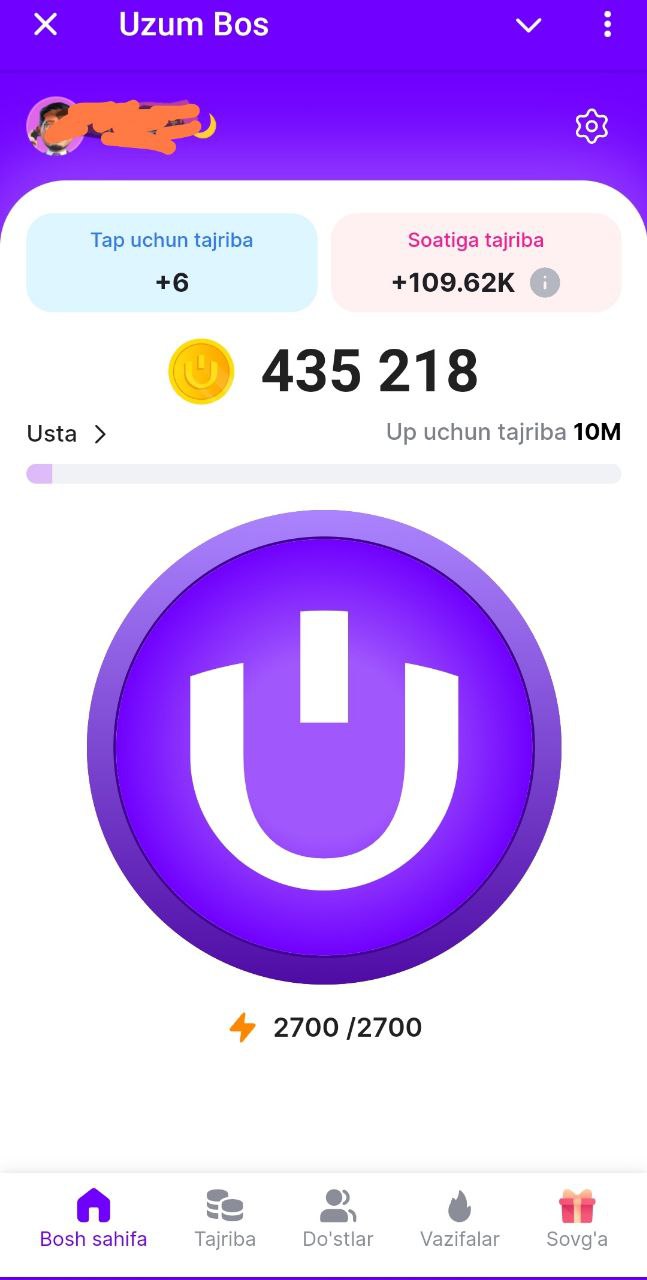Open the Sovg'a gift tab

pyautogui.click(x=577, y=1218)
